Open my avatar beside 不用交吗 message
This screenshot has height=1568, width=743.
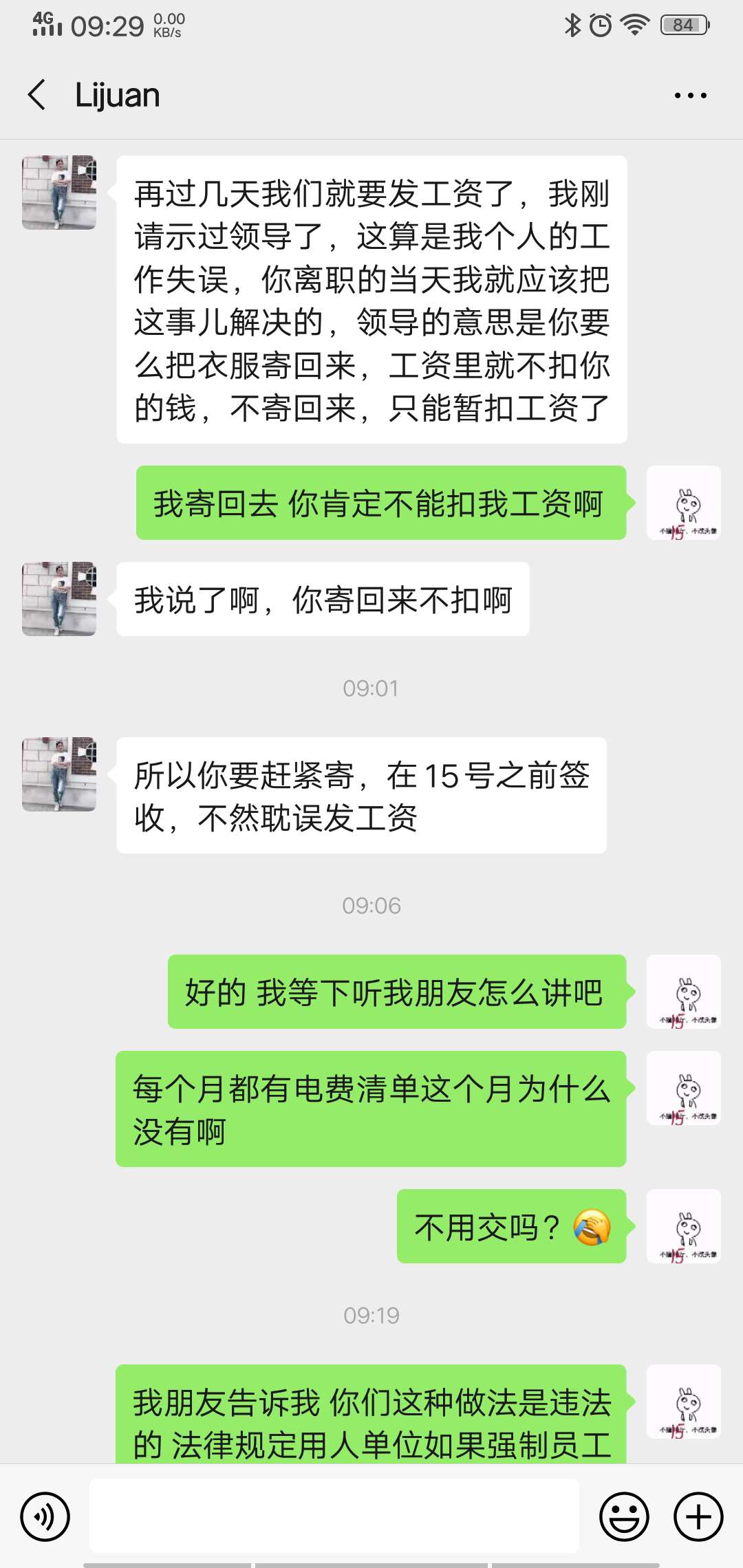684,1226
